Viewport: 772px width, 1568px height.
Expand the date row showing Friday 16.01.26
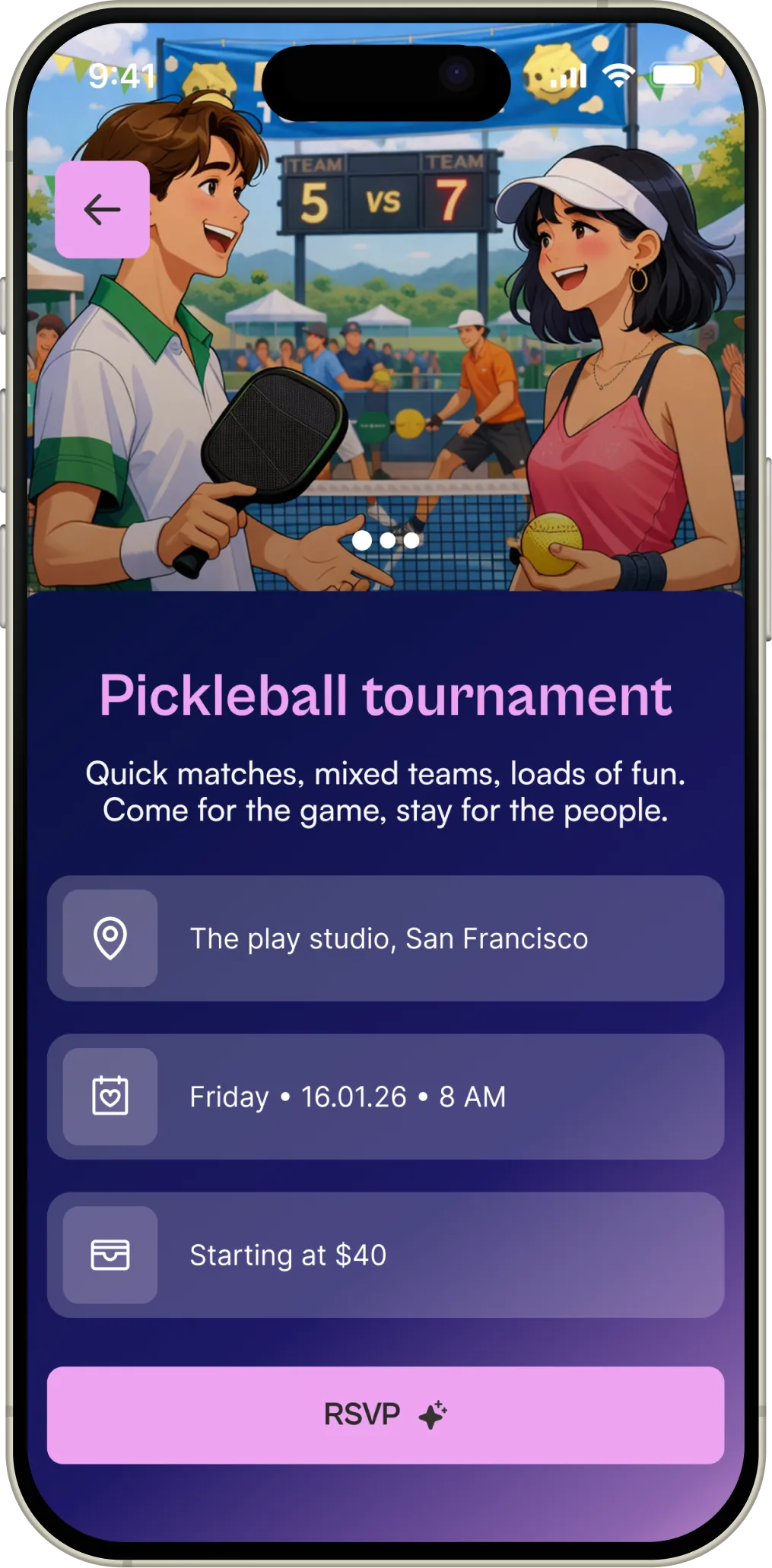coord(386,1097)
